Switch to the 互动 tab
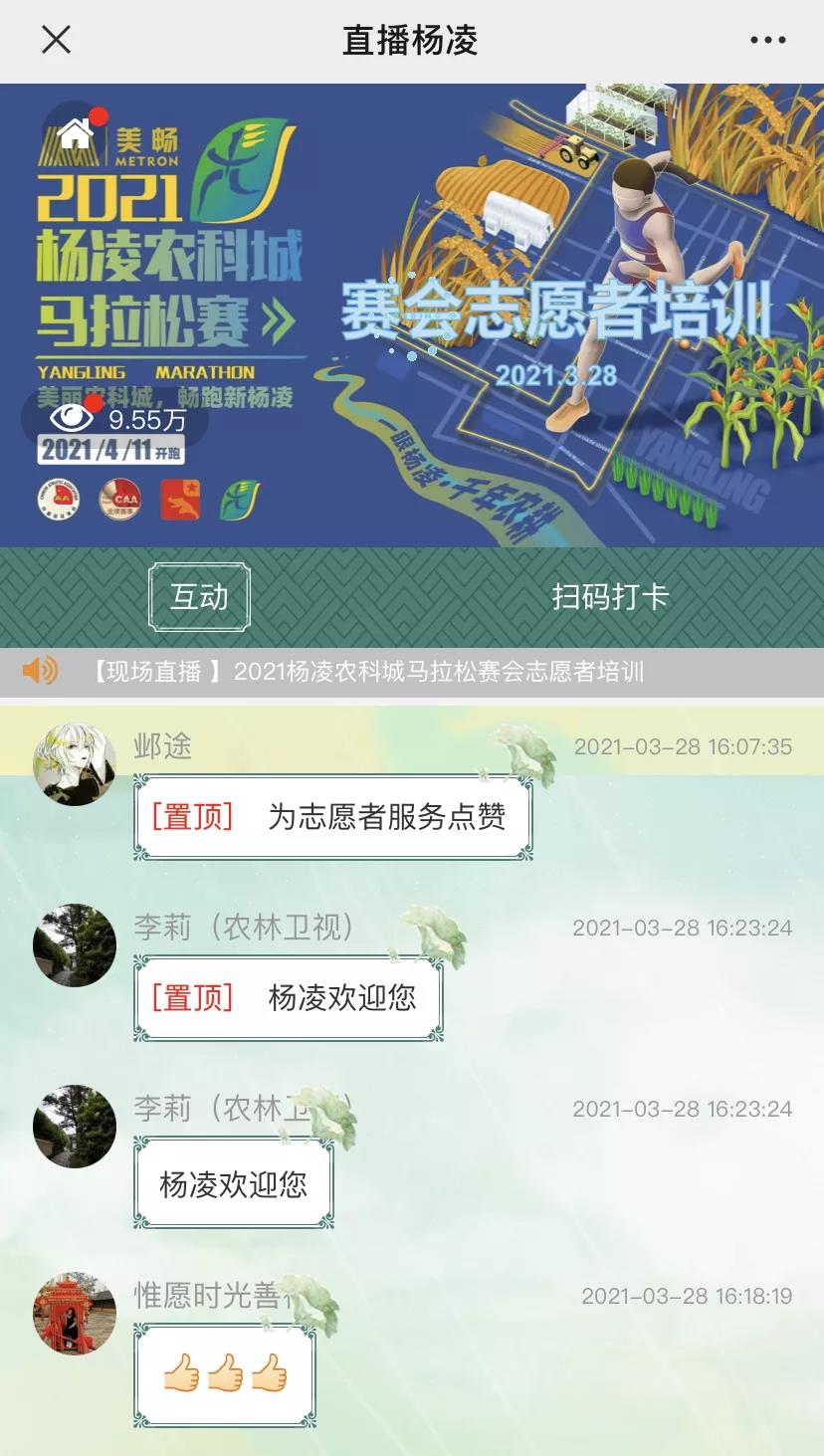 [199, 597]
